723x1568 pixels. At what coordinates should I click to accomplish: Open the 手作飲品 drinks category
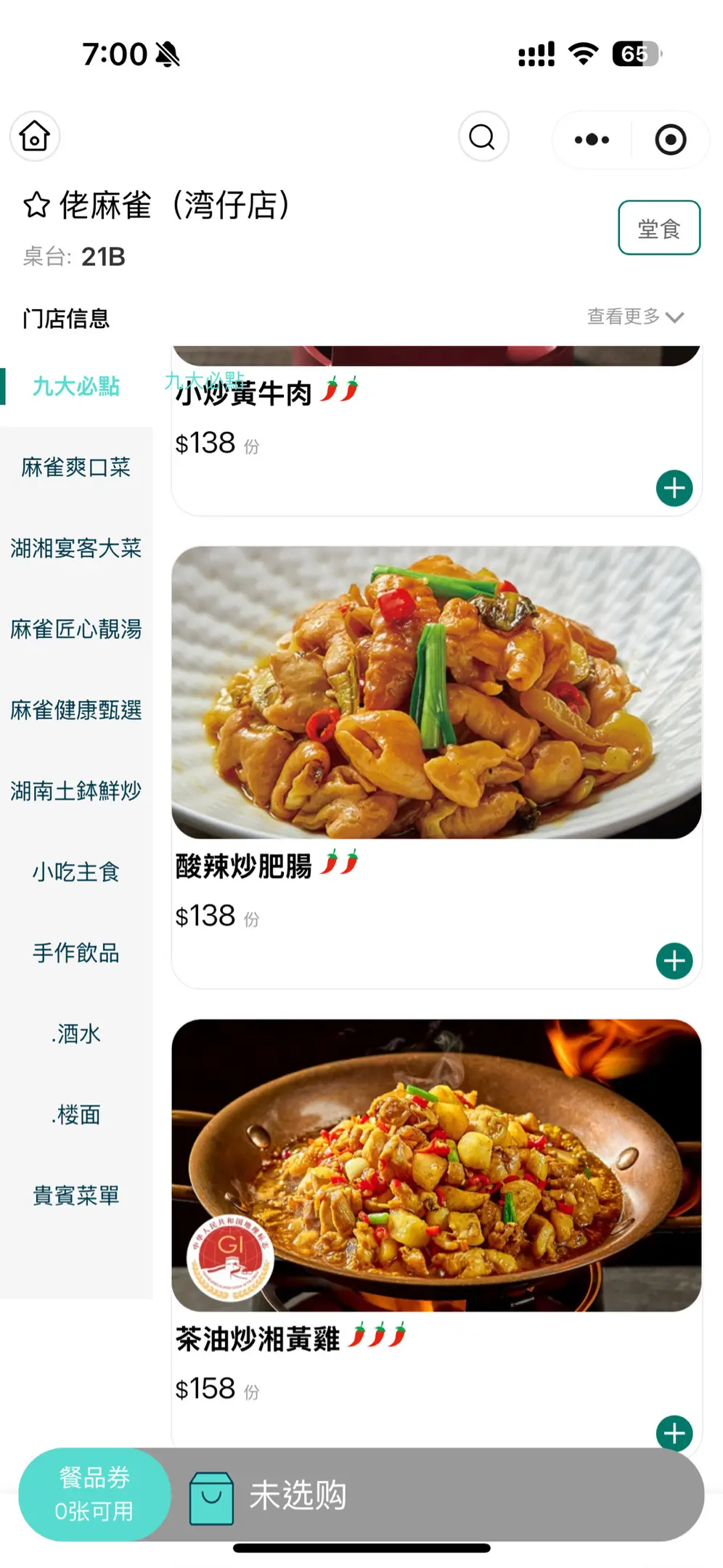click(76, 953)
